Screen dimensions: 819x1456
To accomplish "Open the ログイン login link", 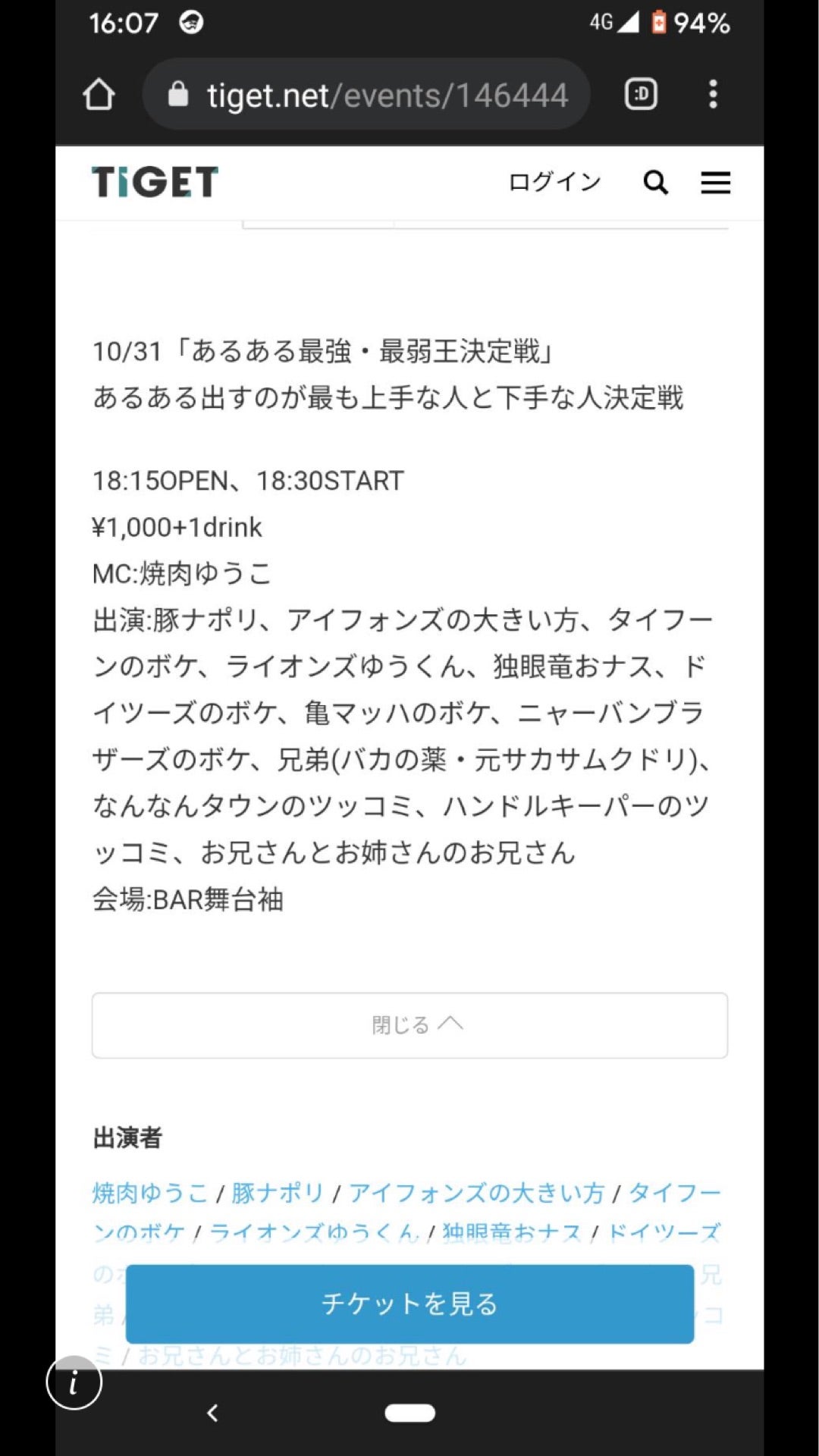I will (554, 182).
